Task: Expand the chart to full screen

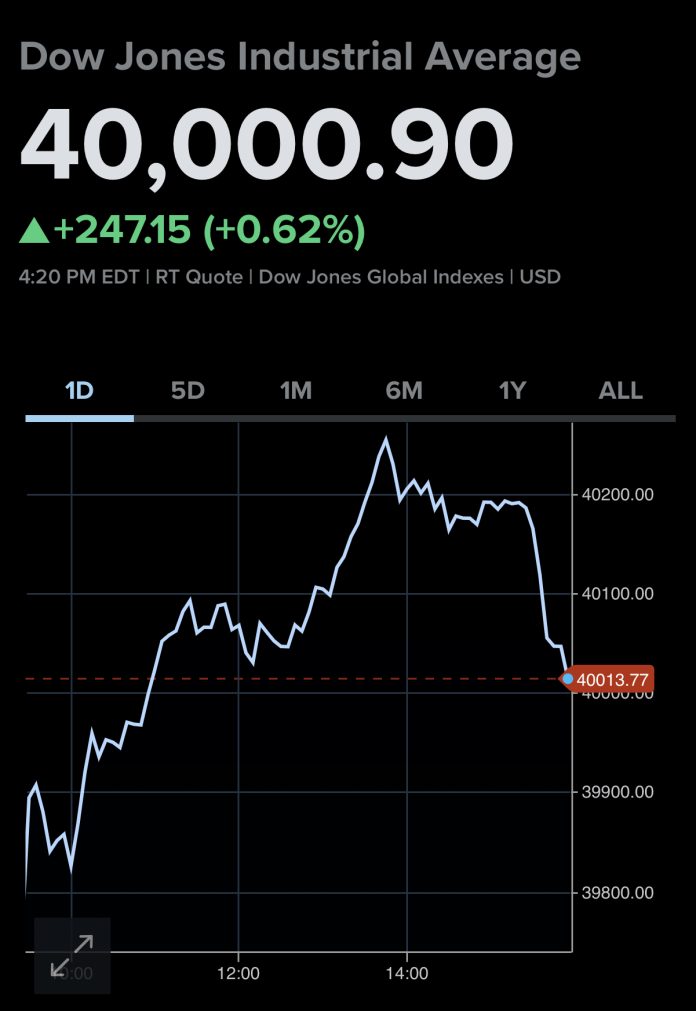Action: pos(72,955)
